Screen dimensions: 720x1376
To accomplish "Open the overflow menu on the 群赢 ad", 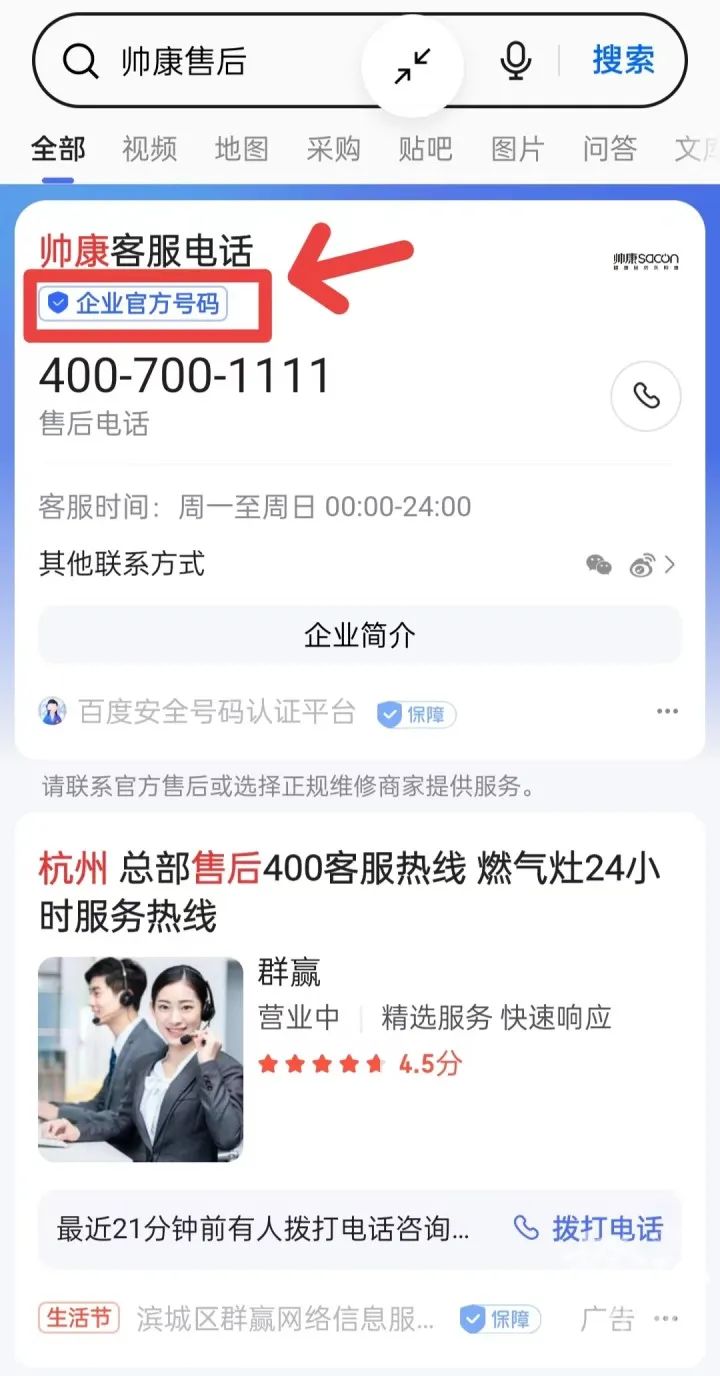I will click(x=666, y=1319).
